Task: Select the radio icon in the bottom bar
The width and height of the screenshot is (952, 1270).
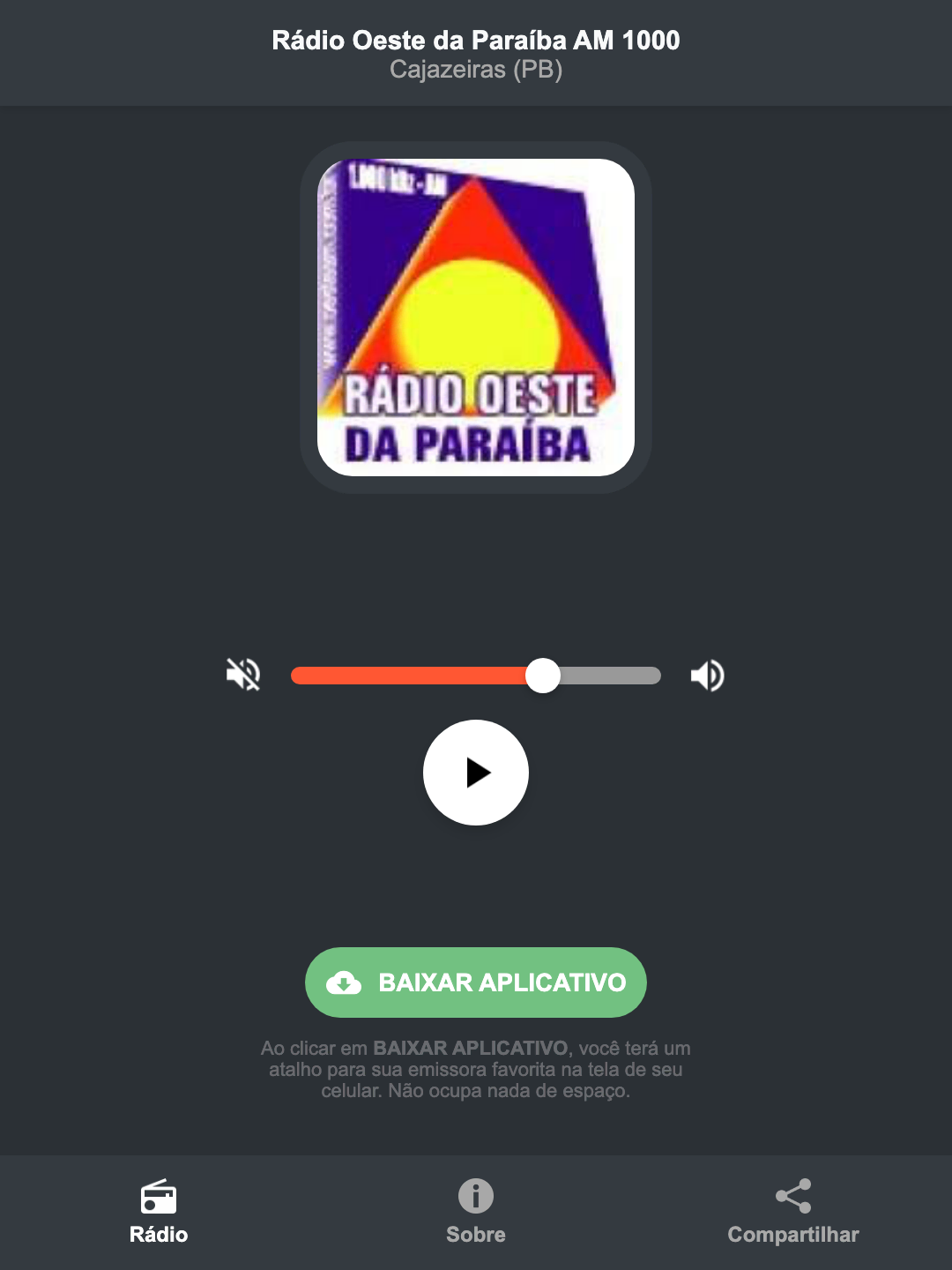Action: coord(159,1199)
